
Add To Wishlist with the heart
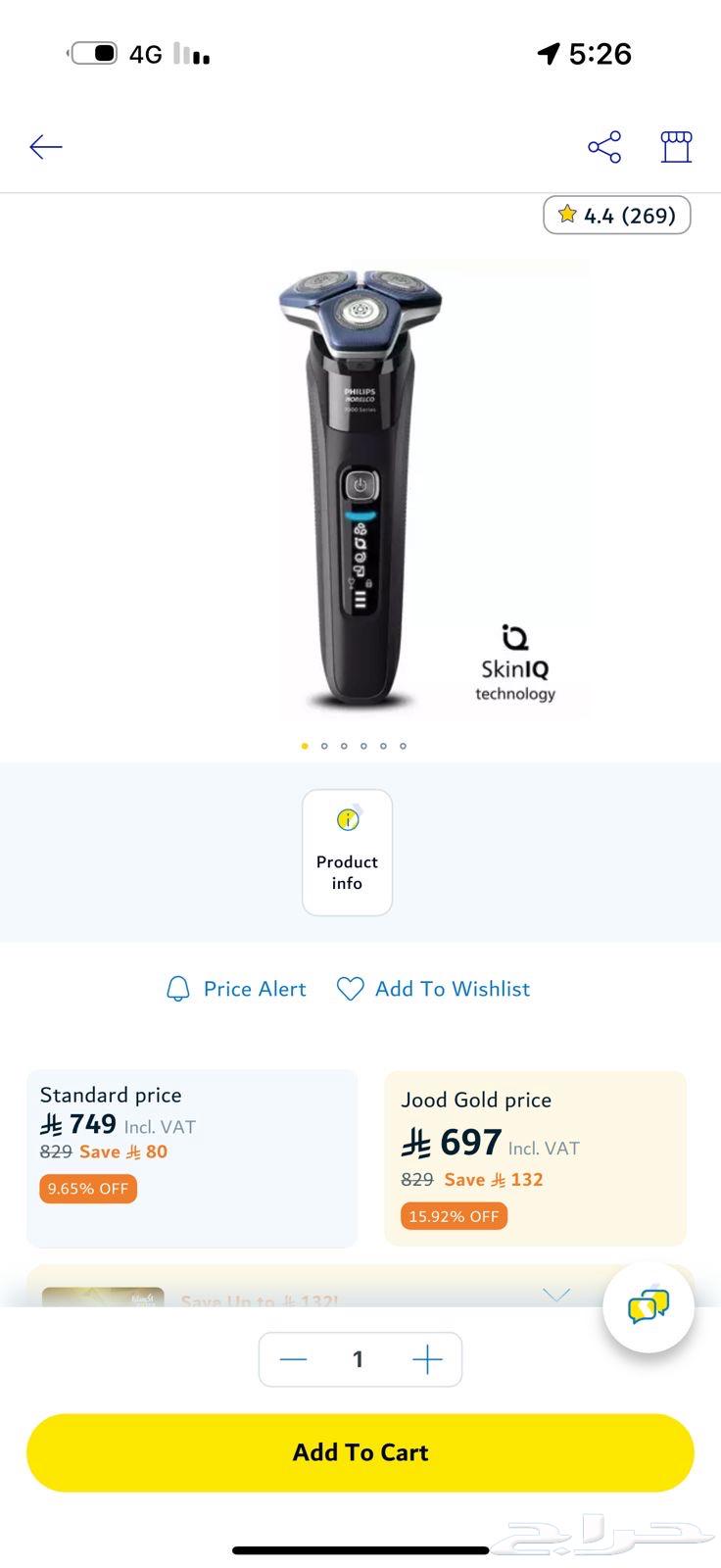(x=433, y=989)
